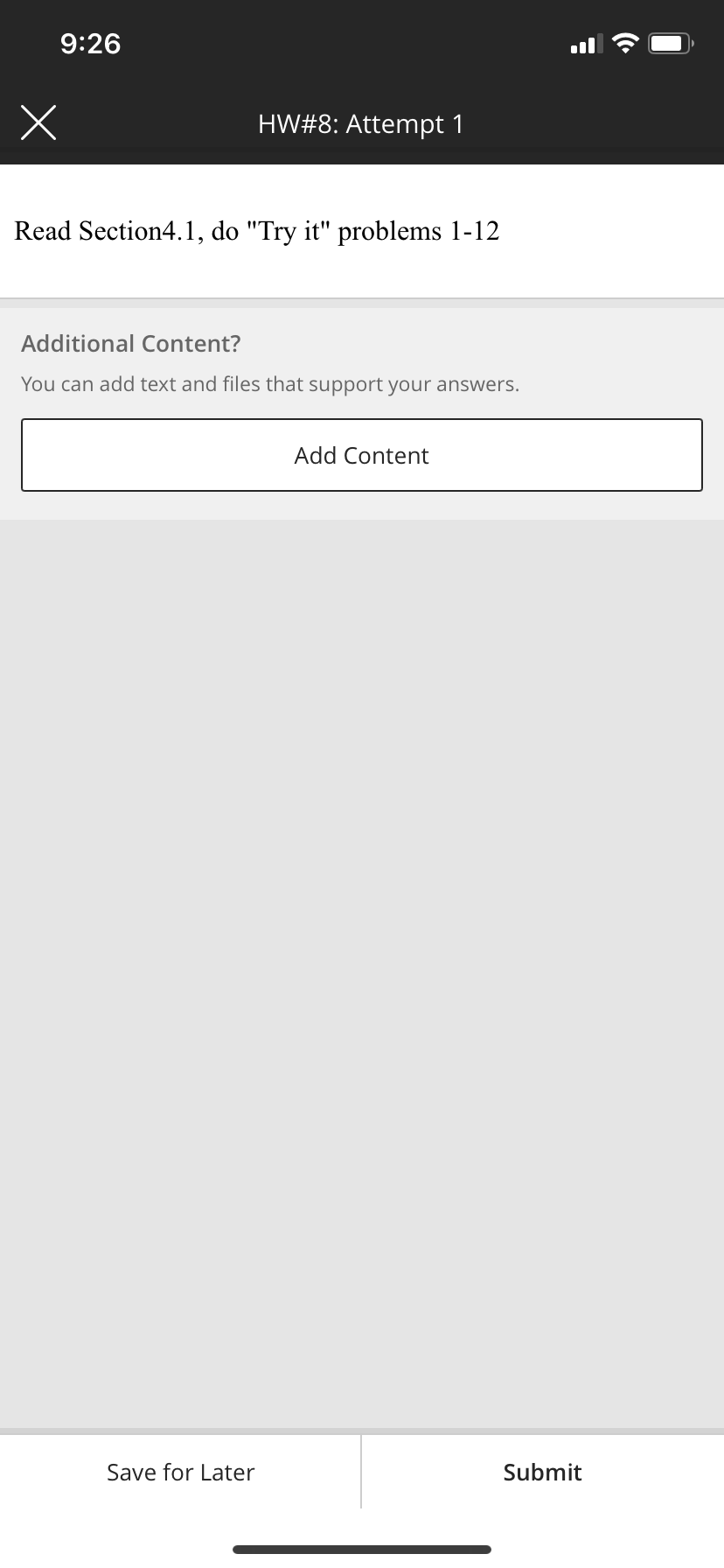Submit the HW#8 attempt

tap(543, 1472)
